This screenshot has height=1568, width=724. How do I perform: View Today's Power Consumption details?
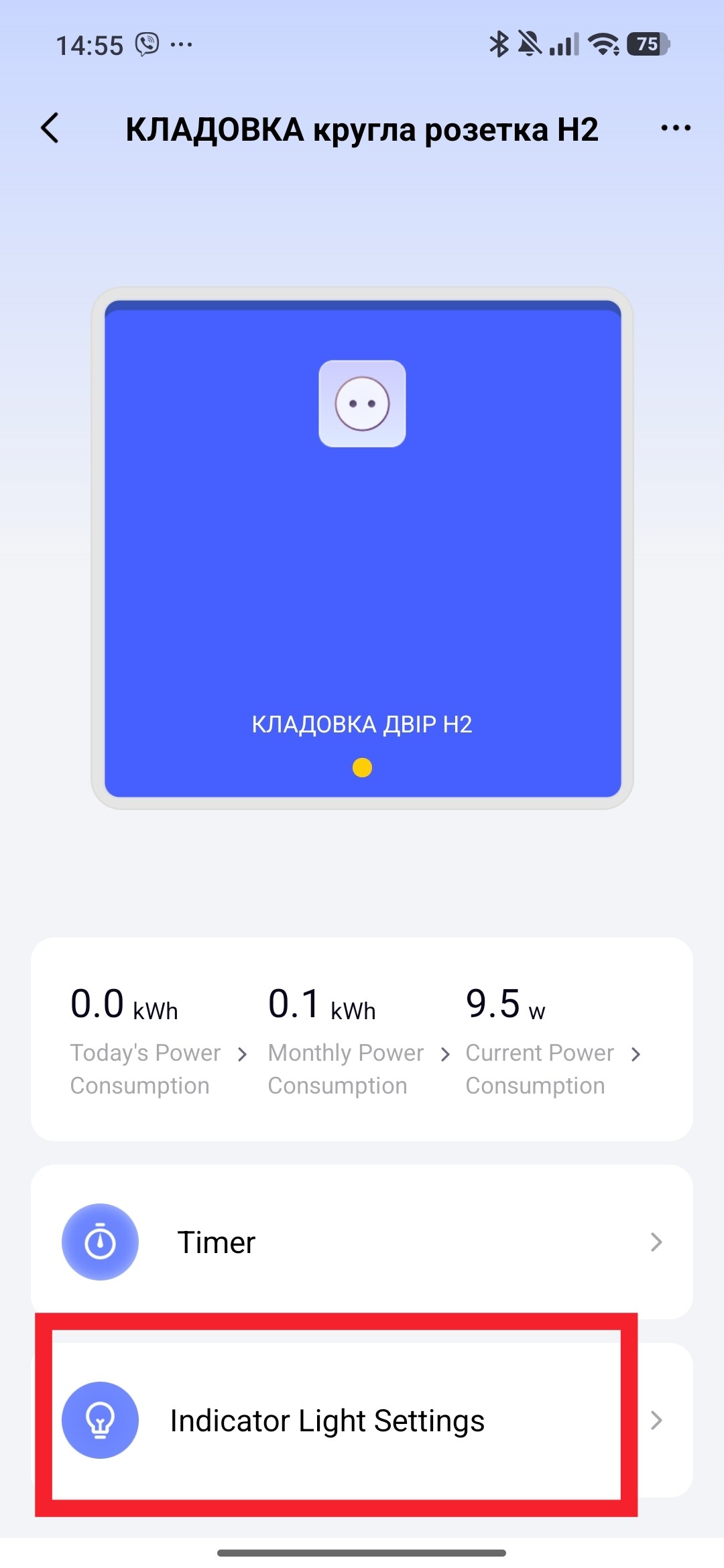158,1039
